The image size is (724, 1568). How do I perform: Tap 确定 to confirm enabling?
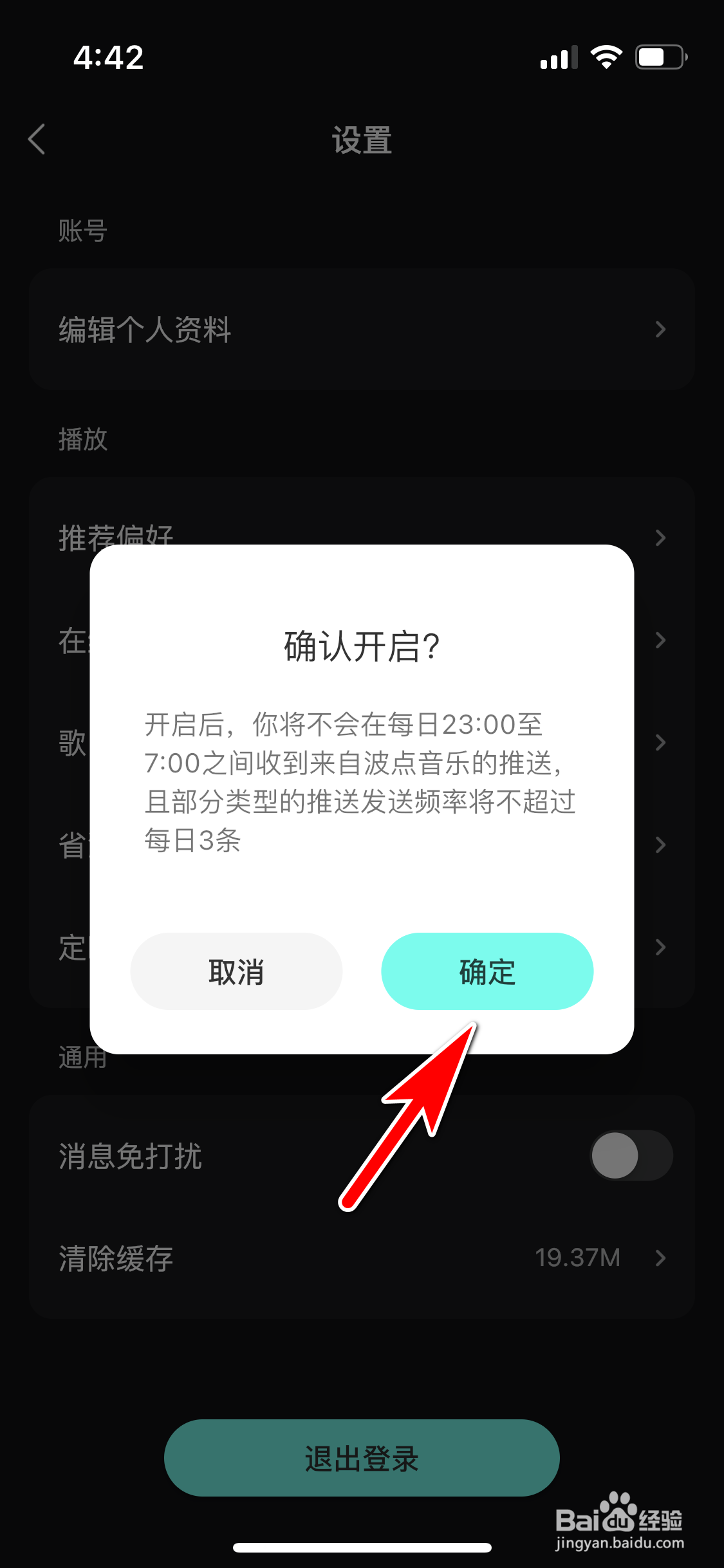(x=487, y=971)
